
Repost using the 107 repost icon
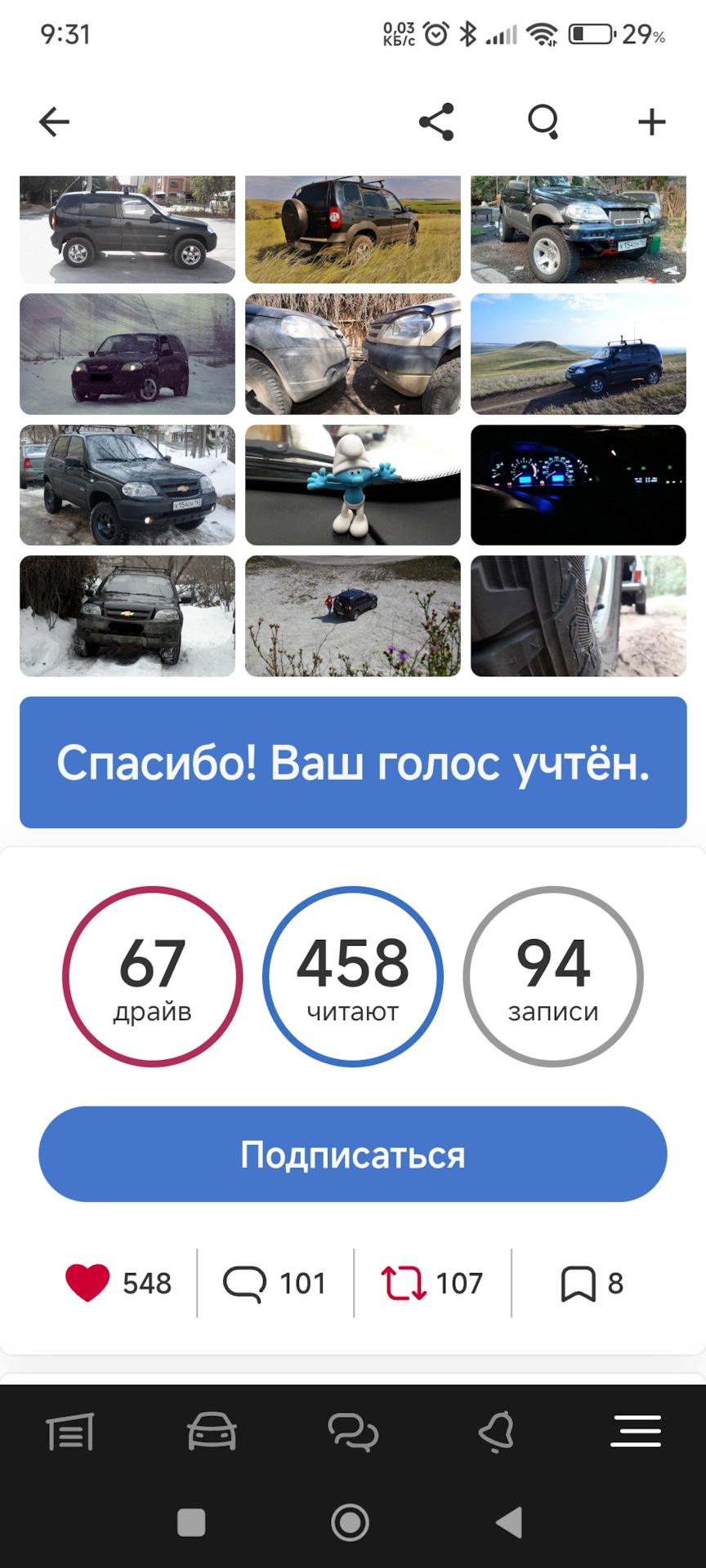pos(403,1282)
